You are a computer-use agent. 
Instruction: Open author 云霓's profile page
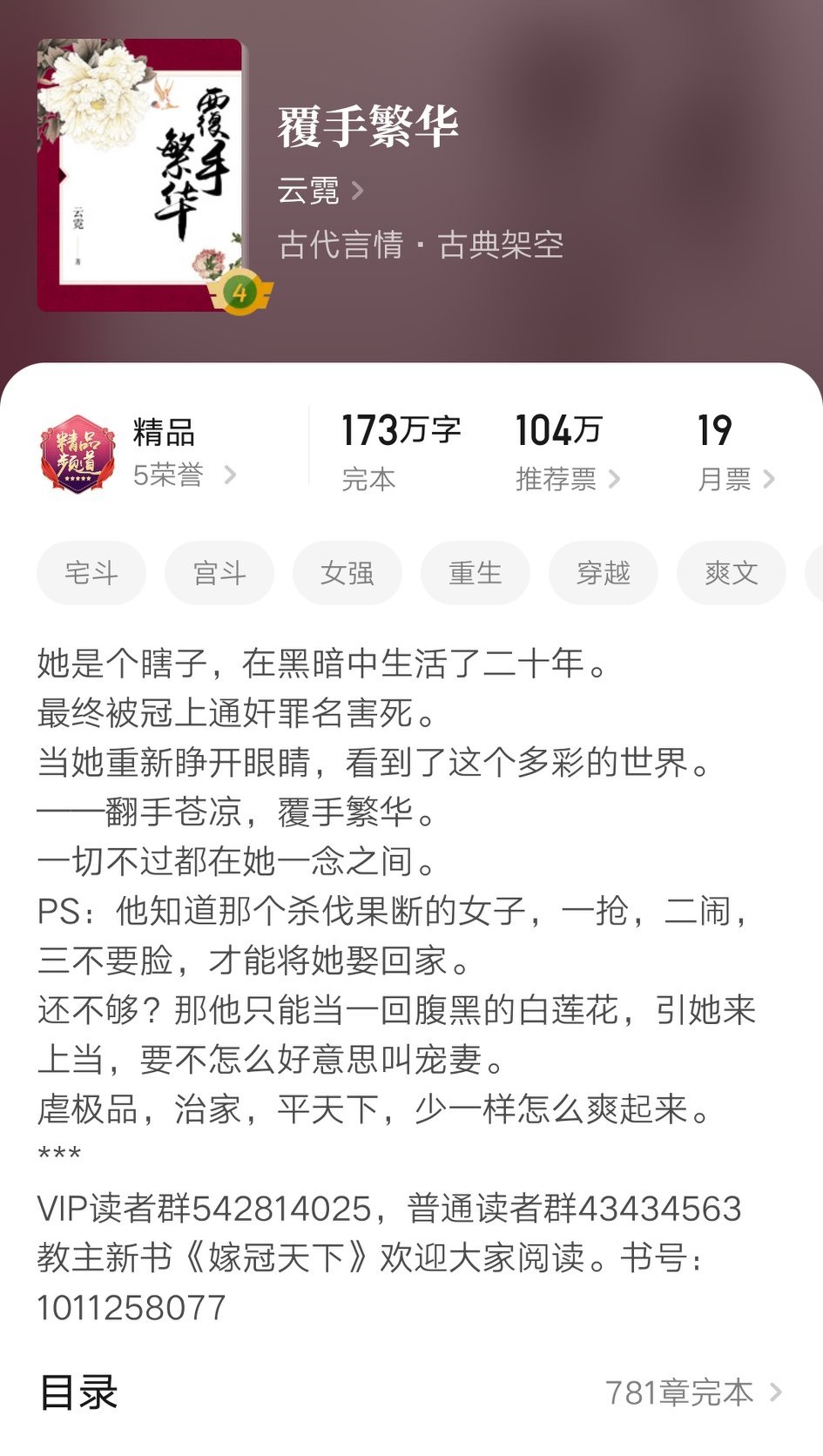309,192
